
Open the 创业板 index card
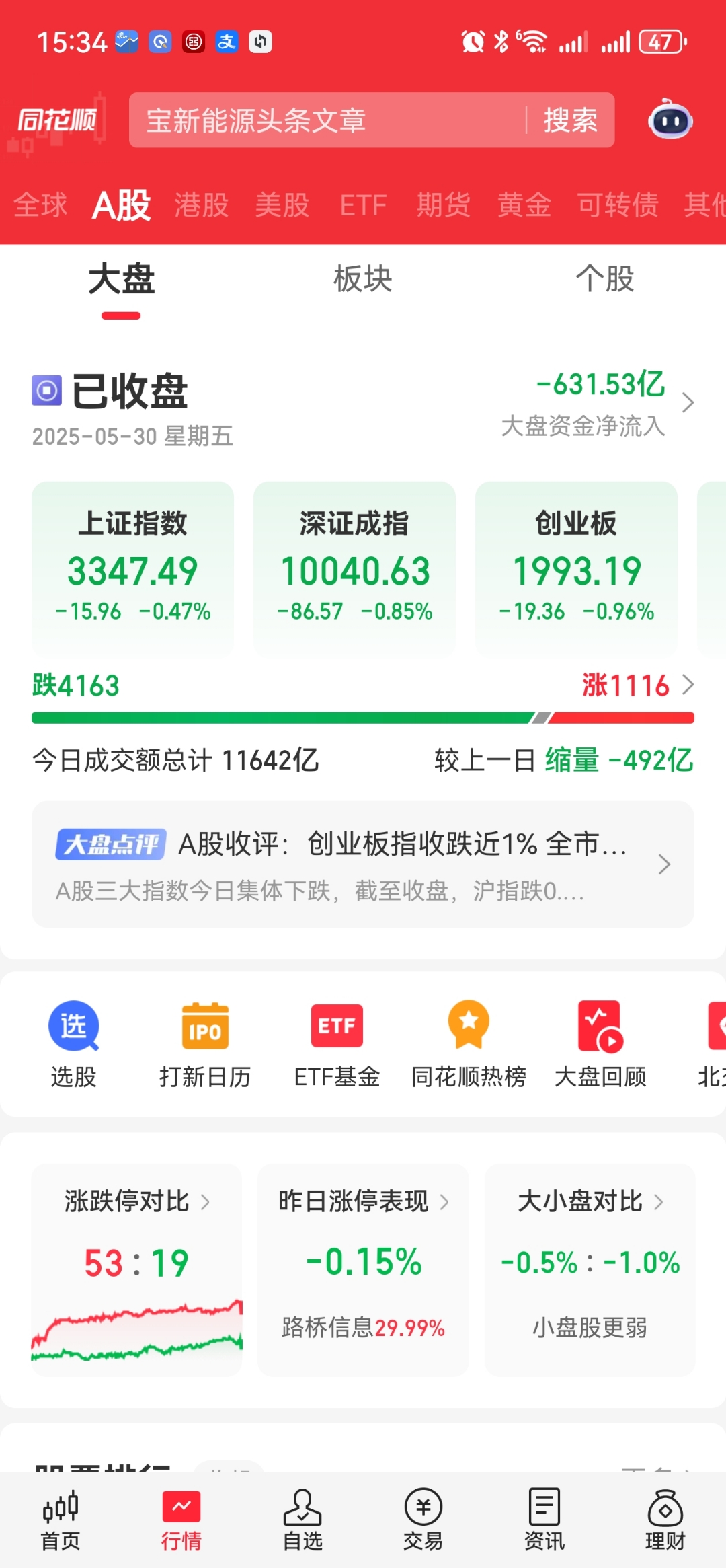576,567
